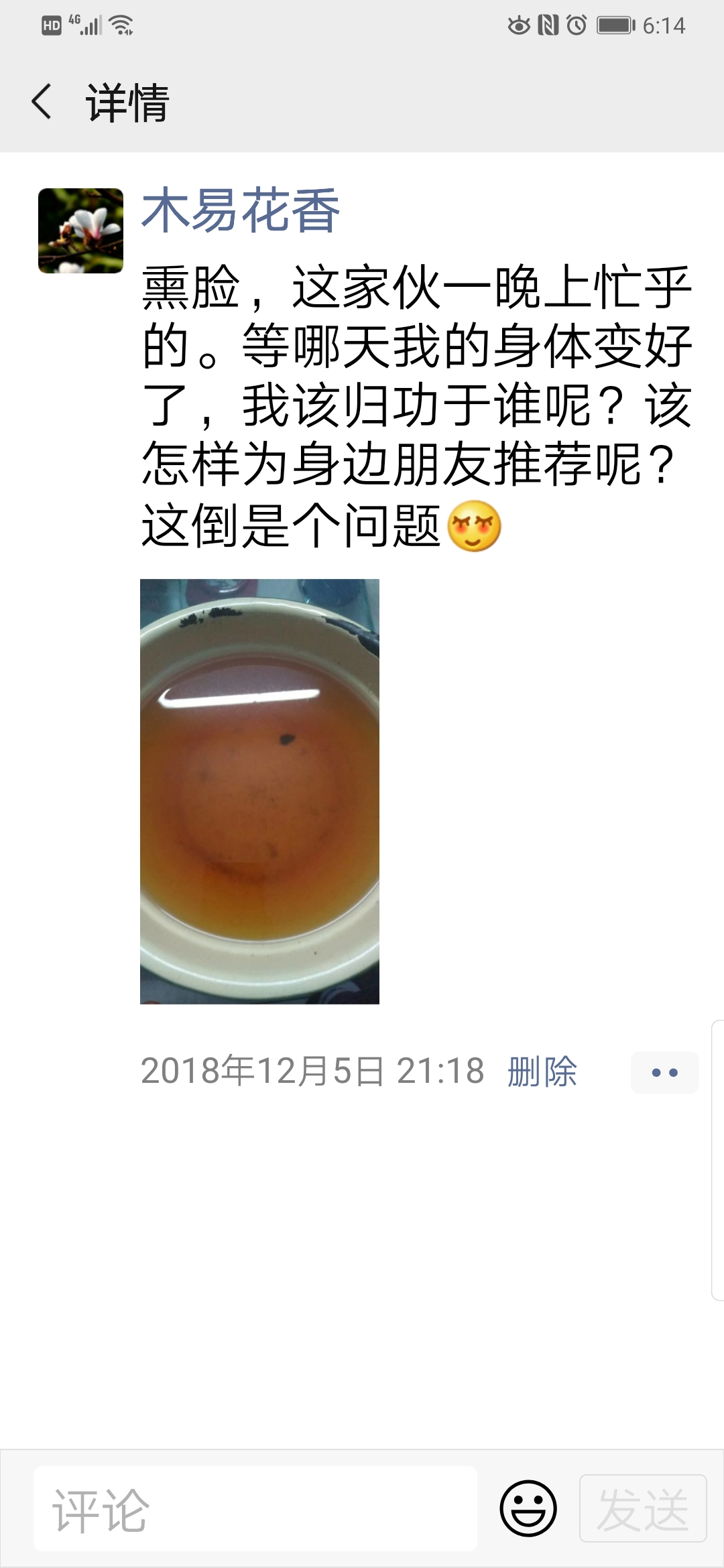The image size is (724, 1568).
Task: Open the two-dot like and comment menu
Action: [x=664, y=1072]
